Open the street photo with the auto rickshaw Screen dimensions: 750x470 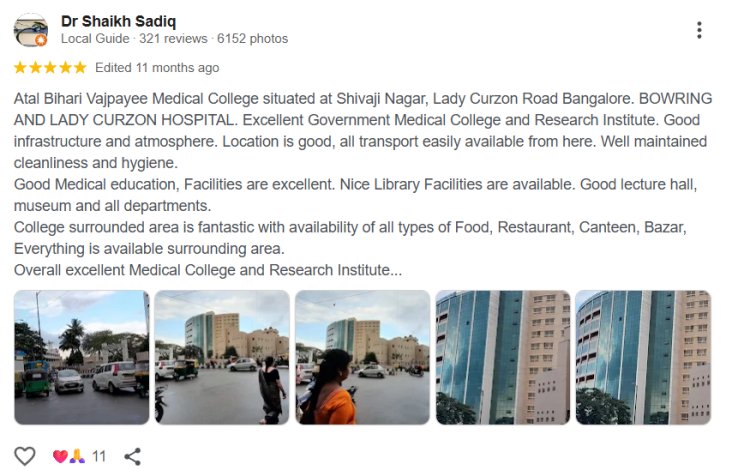point(81,357)
